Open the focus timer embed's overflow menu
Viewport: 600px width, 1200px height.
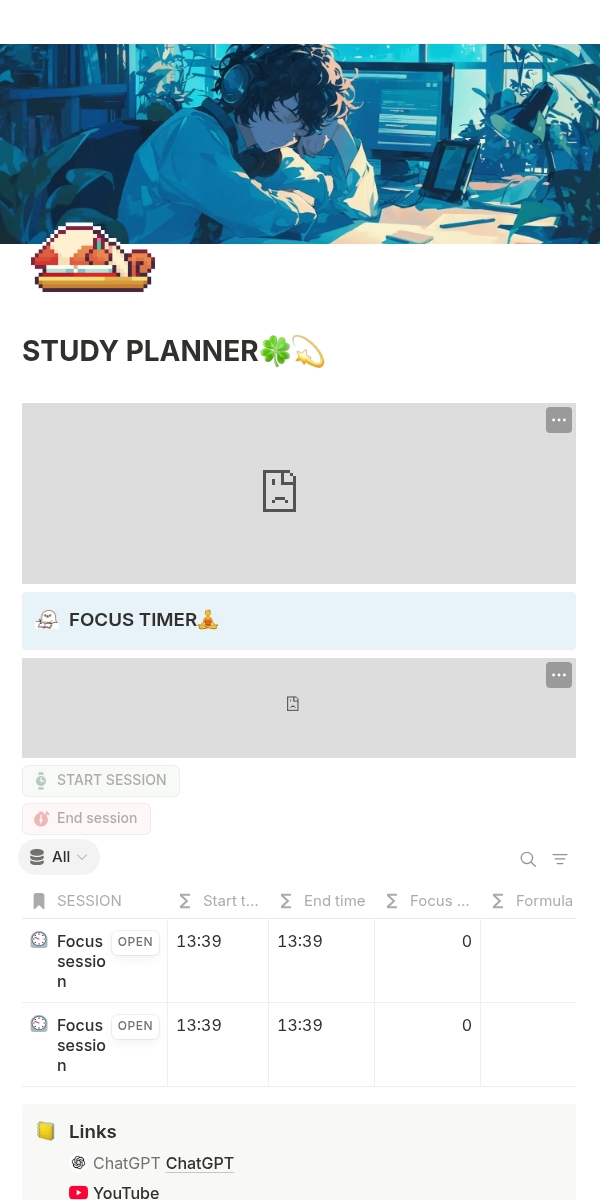559,675
